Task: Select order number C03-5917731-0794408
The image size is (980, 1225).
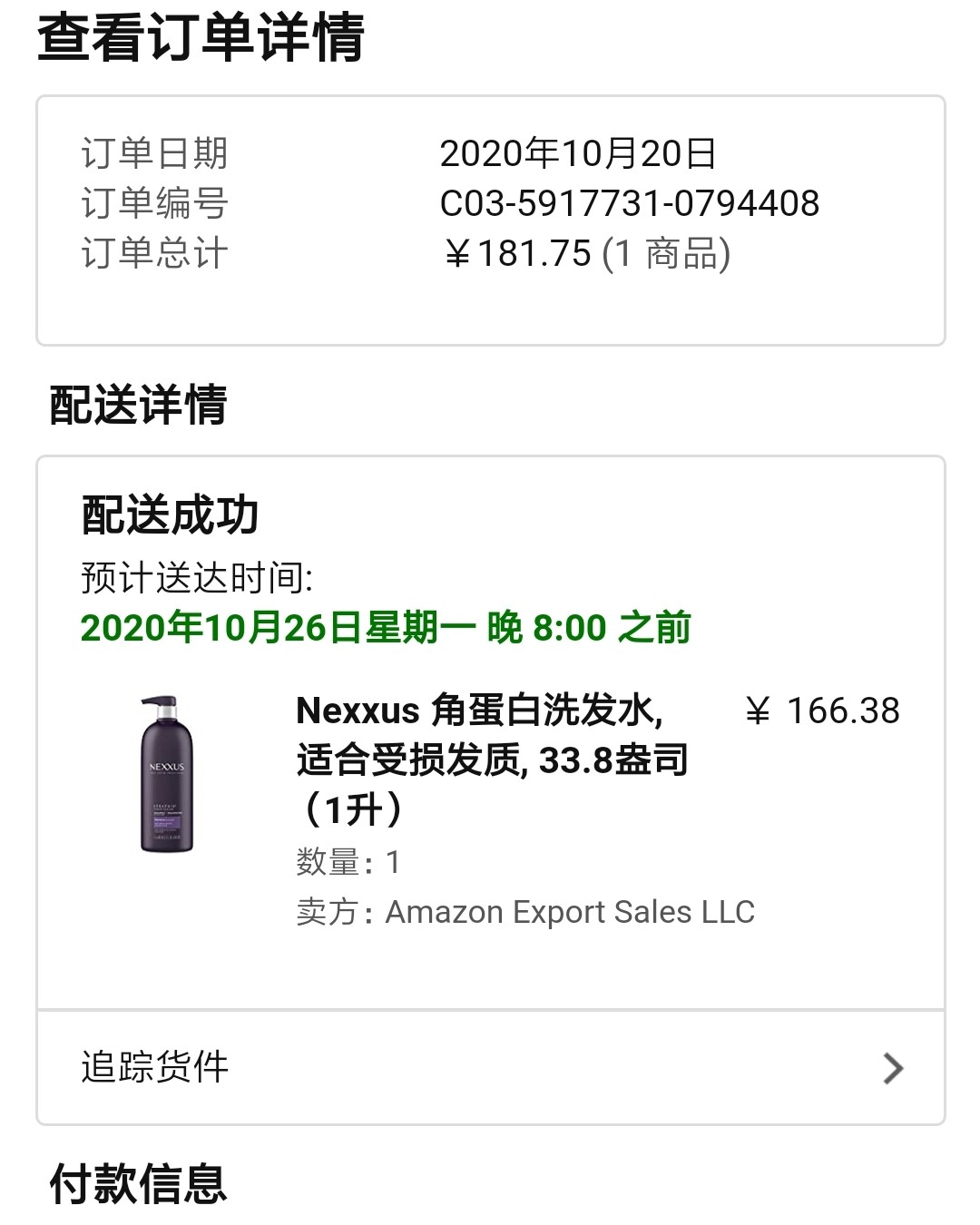Action: (x=629, y=203)
